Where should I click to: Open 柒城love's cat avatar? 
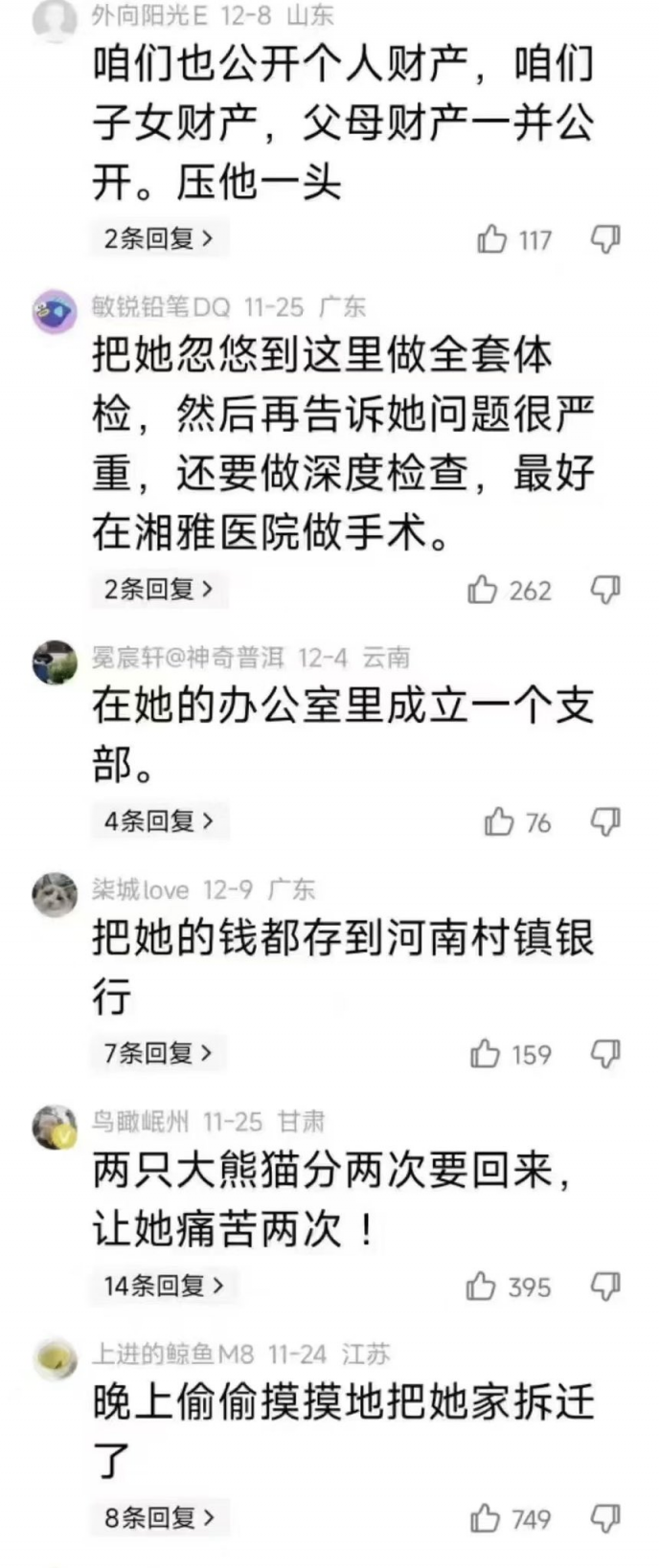[x=55, y=895]
